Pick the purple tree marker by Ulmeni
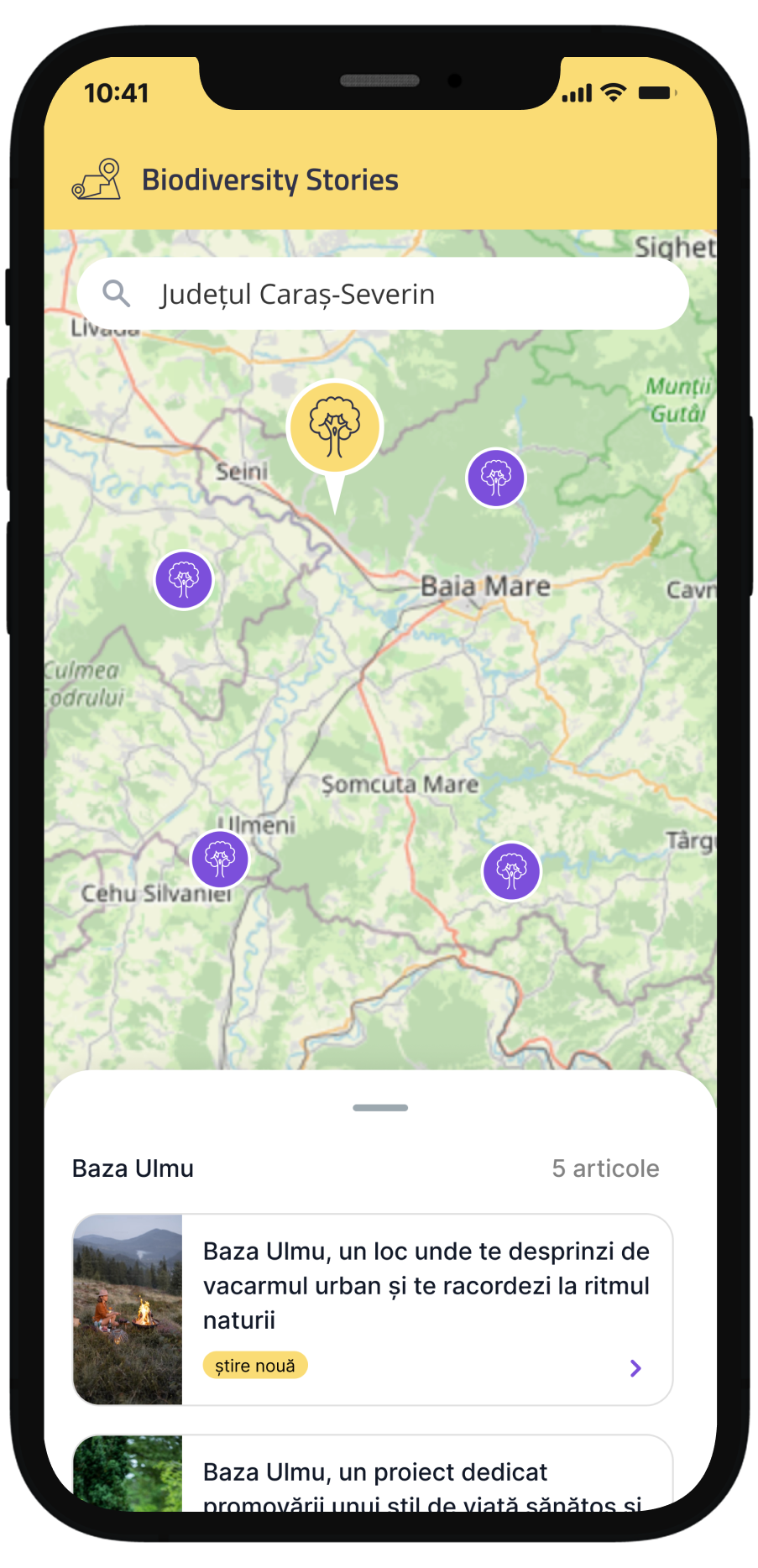The image size is (758, 1568). point(220,859)
